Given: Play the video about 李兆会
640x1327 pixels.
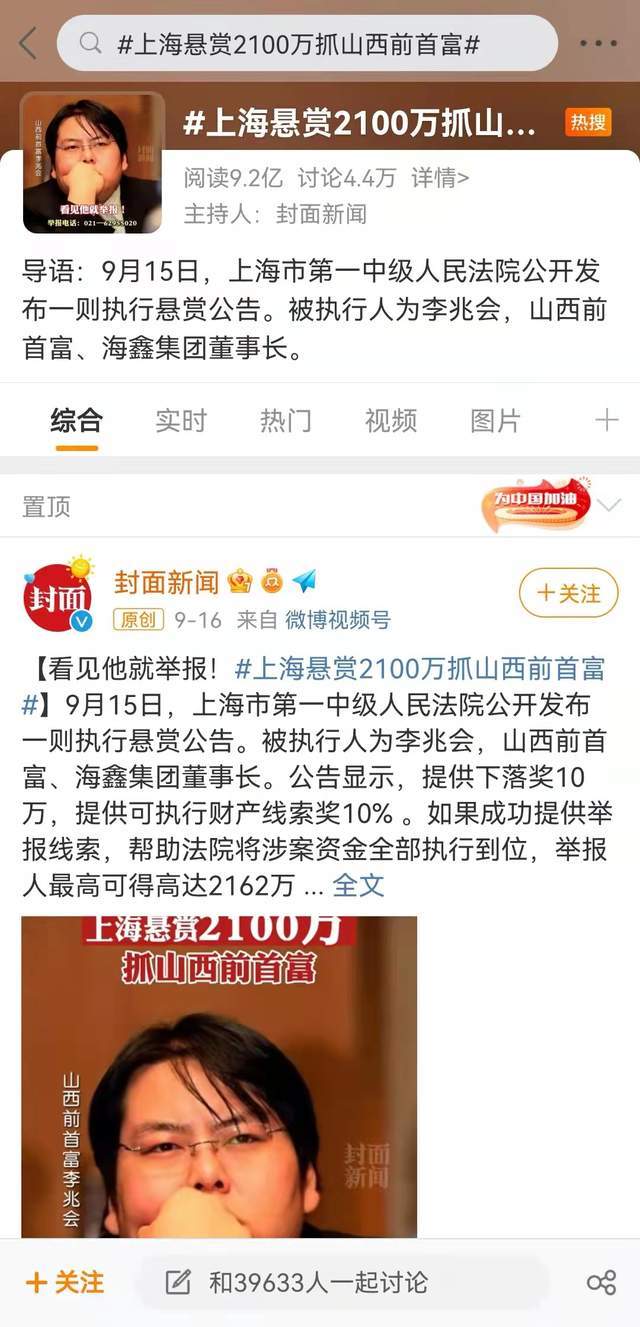Looking at the screenshot, I should pos(219,1076).
